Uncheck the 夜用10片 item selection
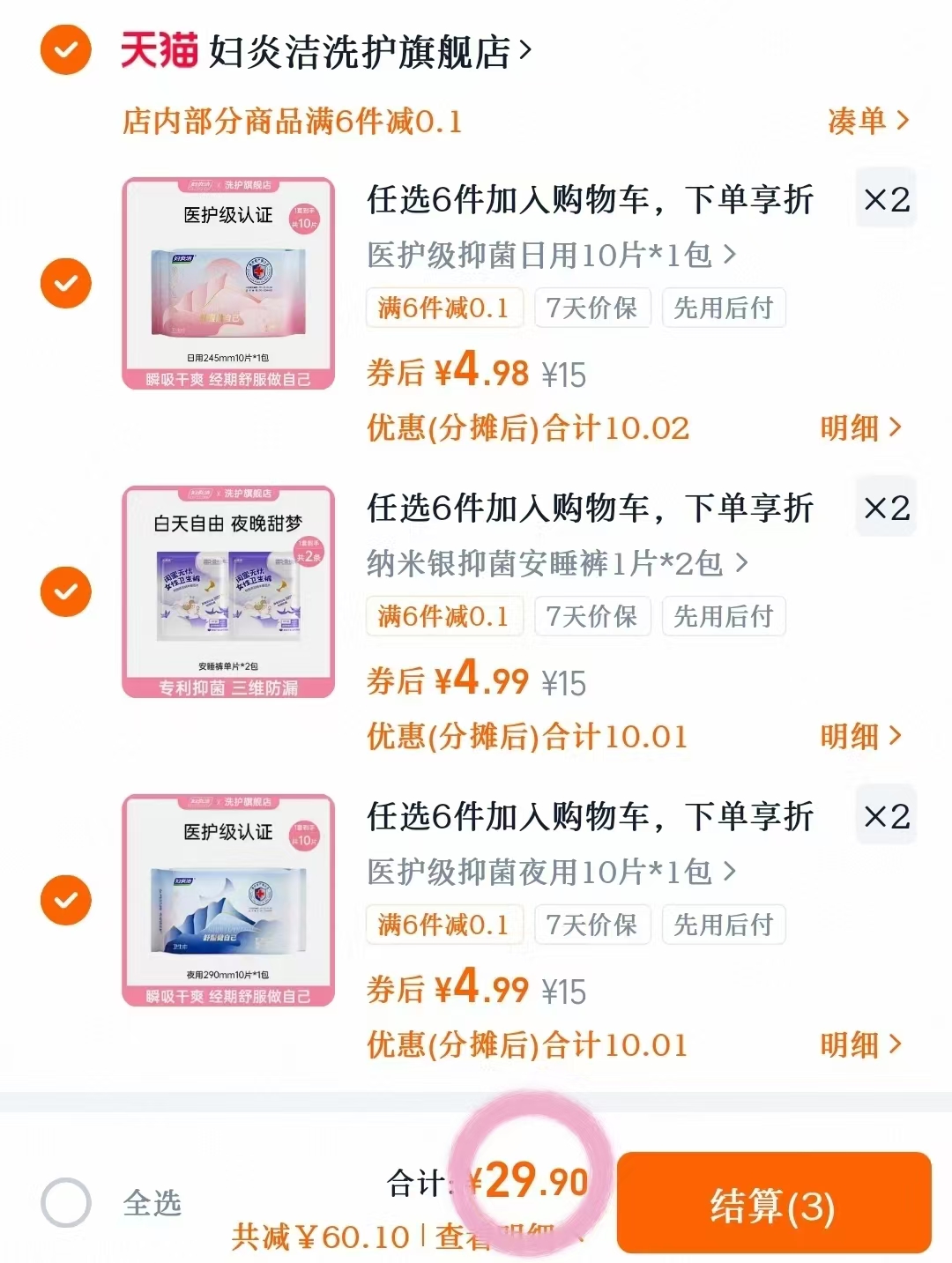Image resolution: width=952 pixels, height=1263 pixels. [x=64, y=899]
